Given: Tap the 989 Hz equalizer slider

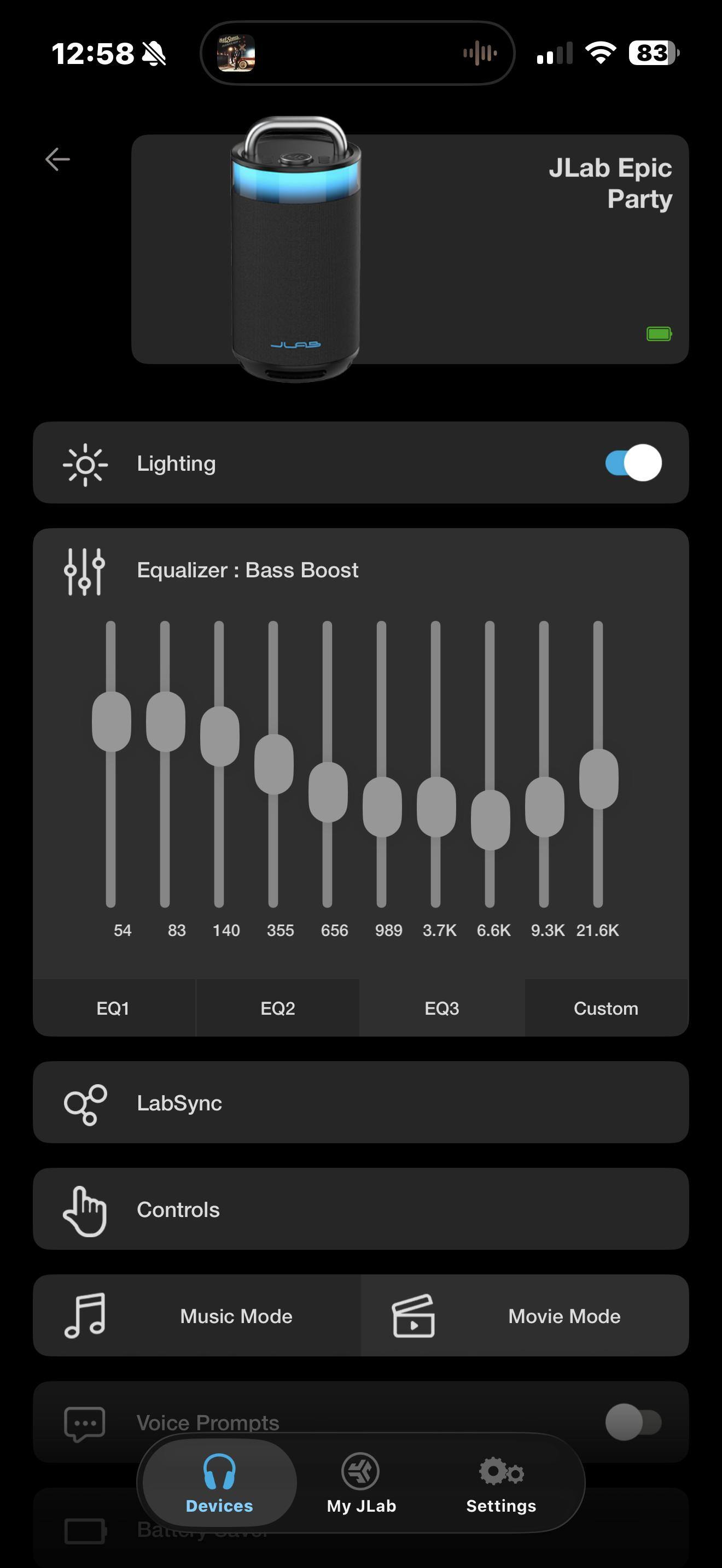Looking at the screenshot, I should pyautogui.click(x=382, y=806).
